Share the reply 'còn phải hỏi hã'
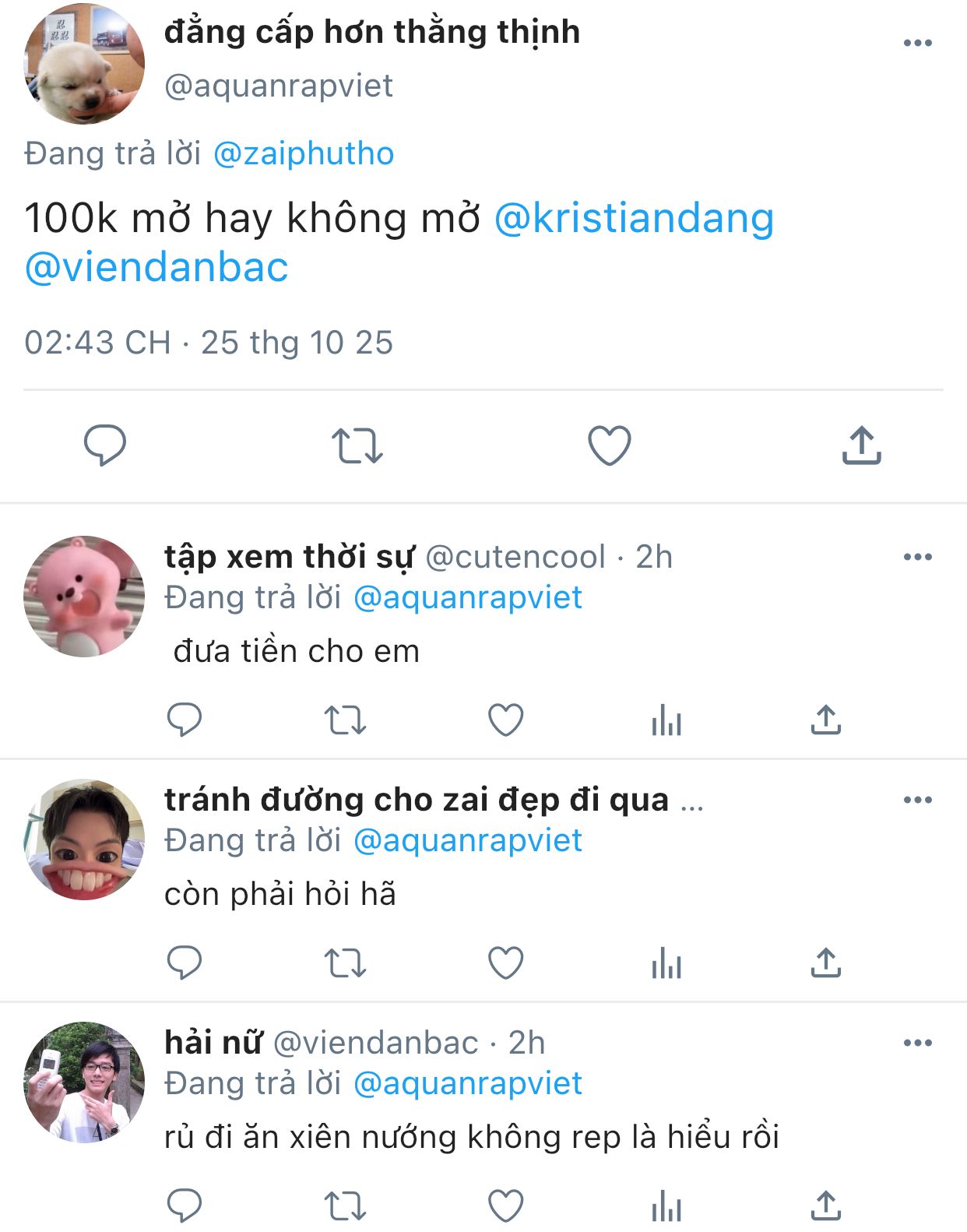 click(x=825, y=963)
